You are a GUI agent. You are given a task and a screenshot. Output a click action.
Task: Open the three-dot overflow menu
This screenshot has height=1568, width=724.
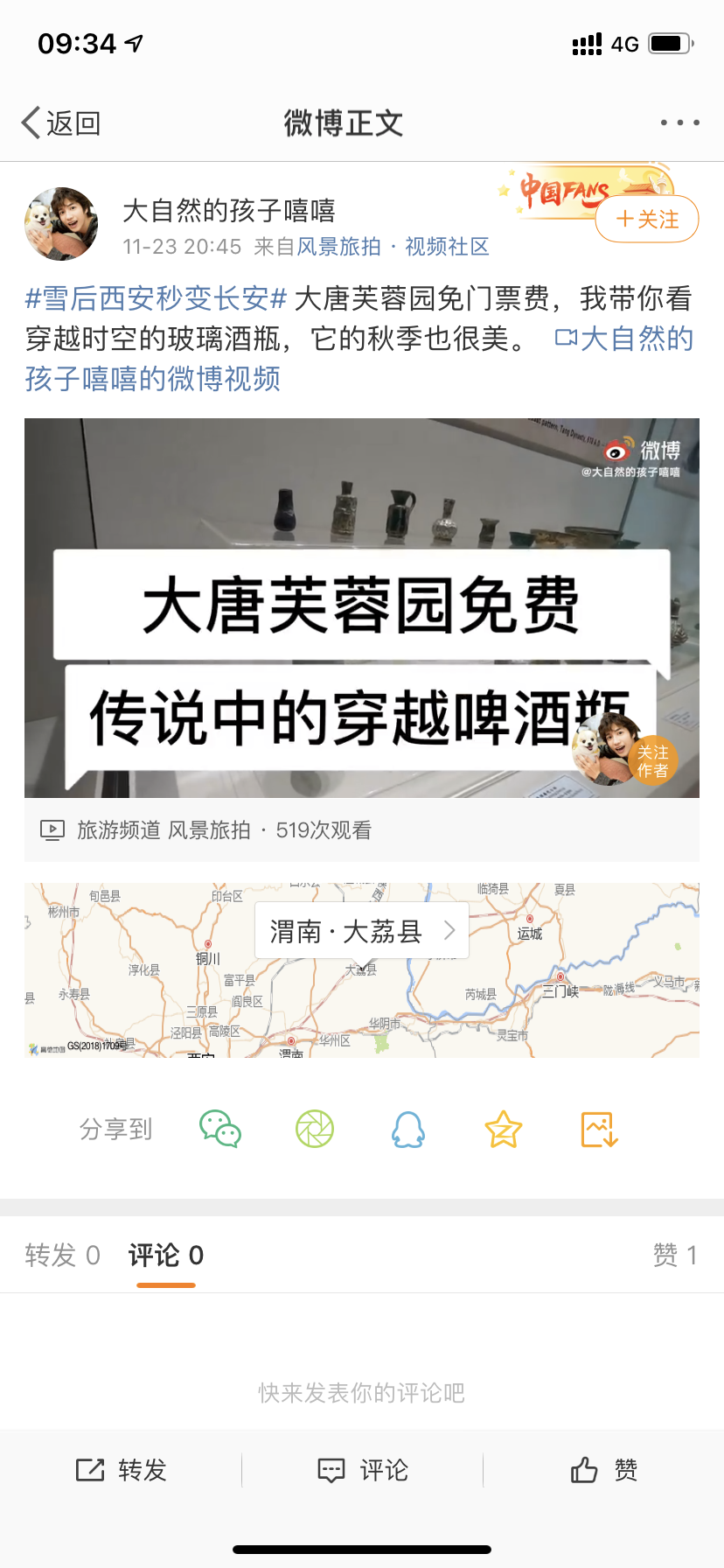[679, 122]
